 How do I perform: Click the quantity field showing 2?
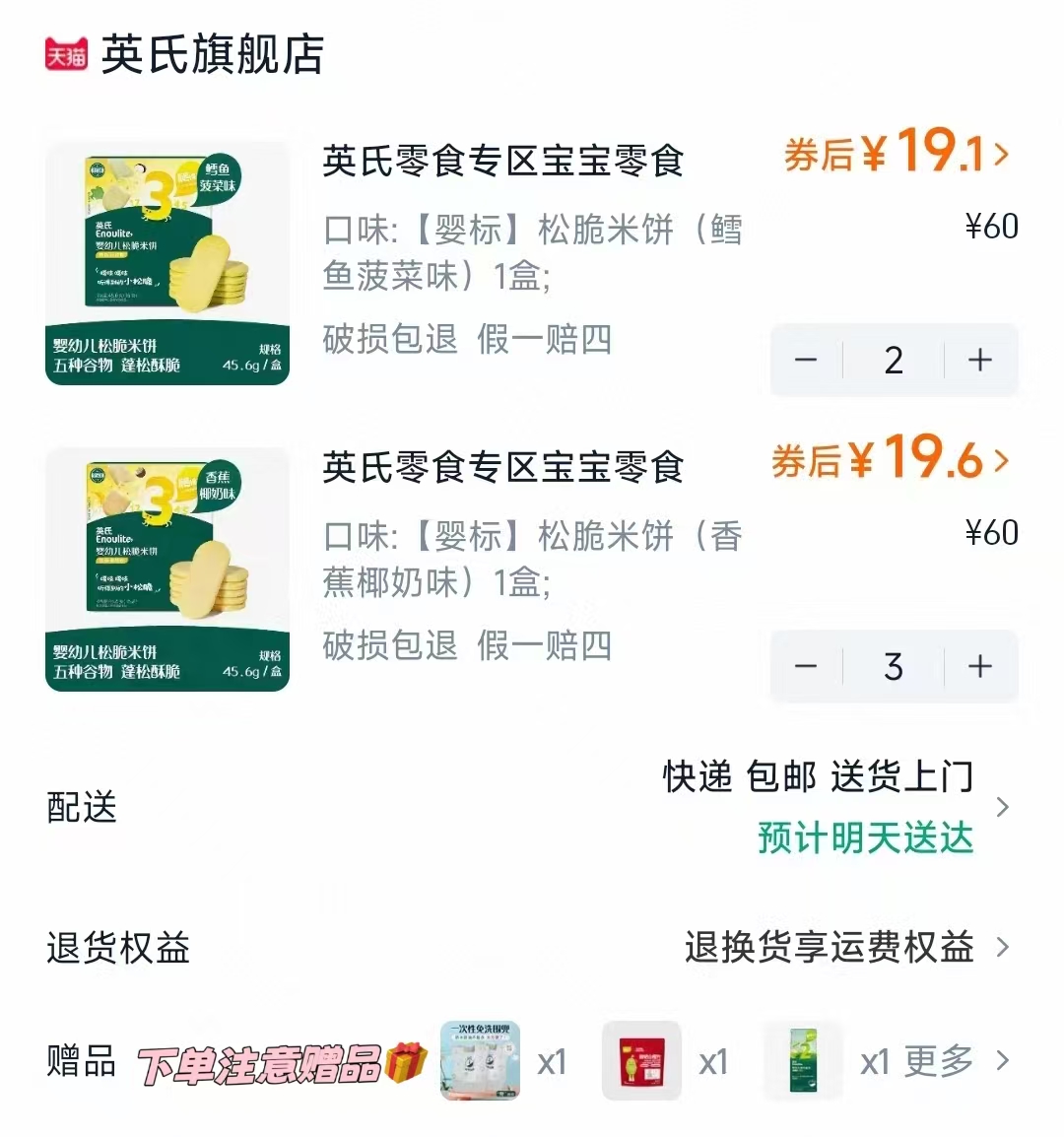click(893, 361)
